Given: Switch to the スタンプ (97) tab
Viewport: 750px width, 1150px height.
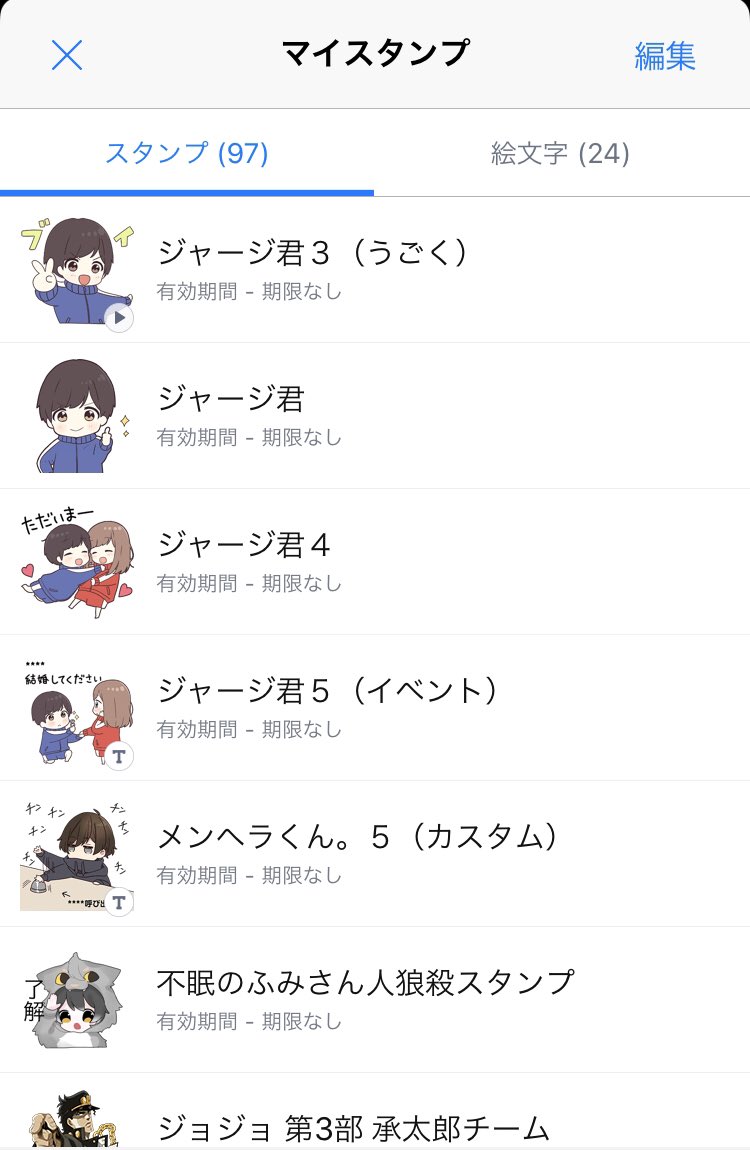Looking at the screenshot, I should [187, 153].
